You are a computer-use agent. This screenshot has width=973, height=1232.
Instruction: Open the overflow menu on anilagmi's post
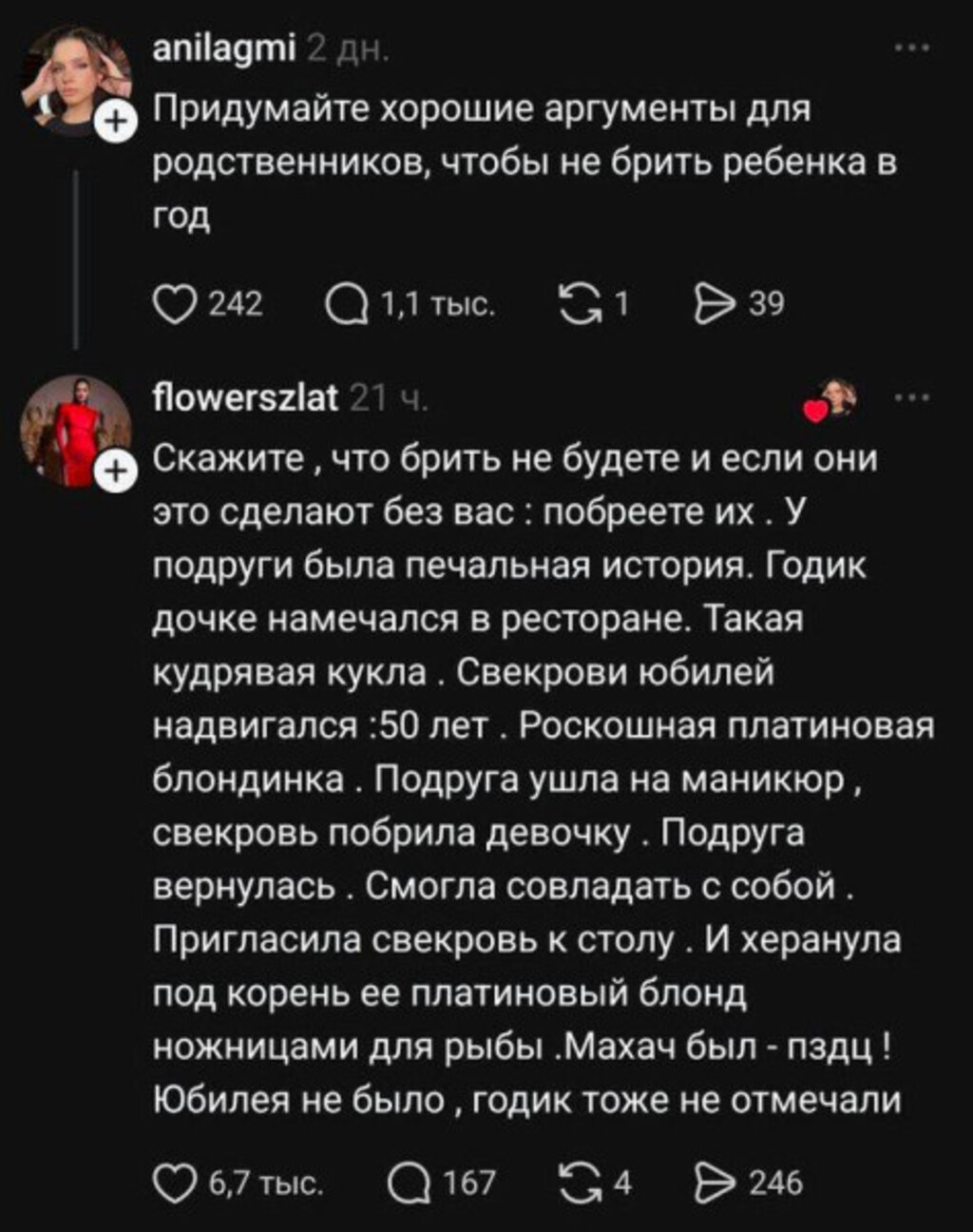click(911, 48)
